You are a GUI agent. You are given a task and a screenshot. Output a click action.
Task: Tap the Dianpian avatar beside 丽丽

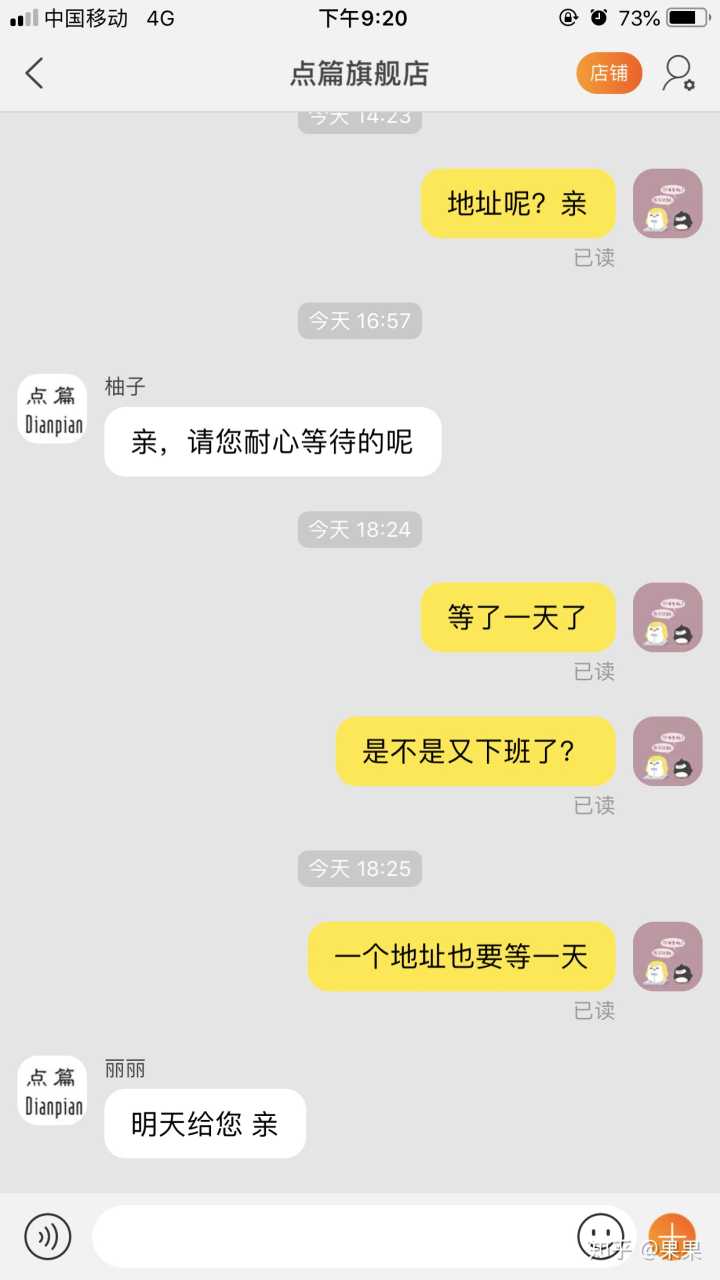(52, 1091)
